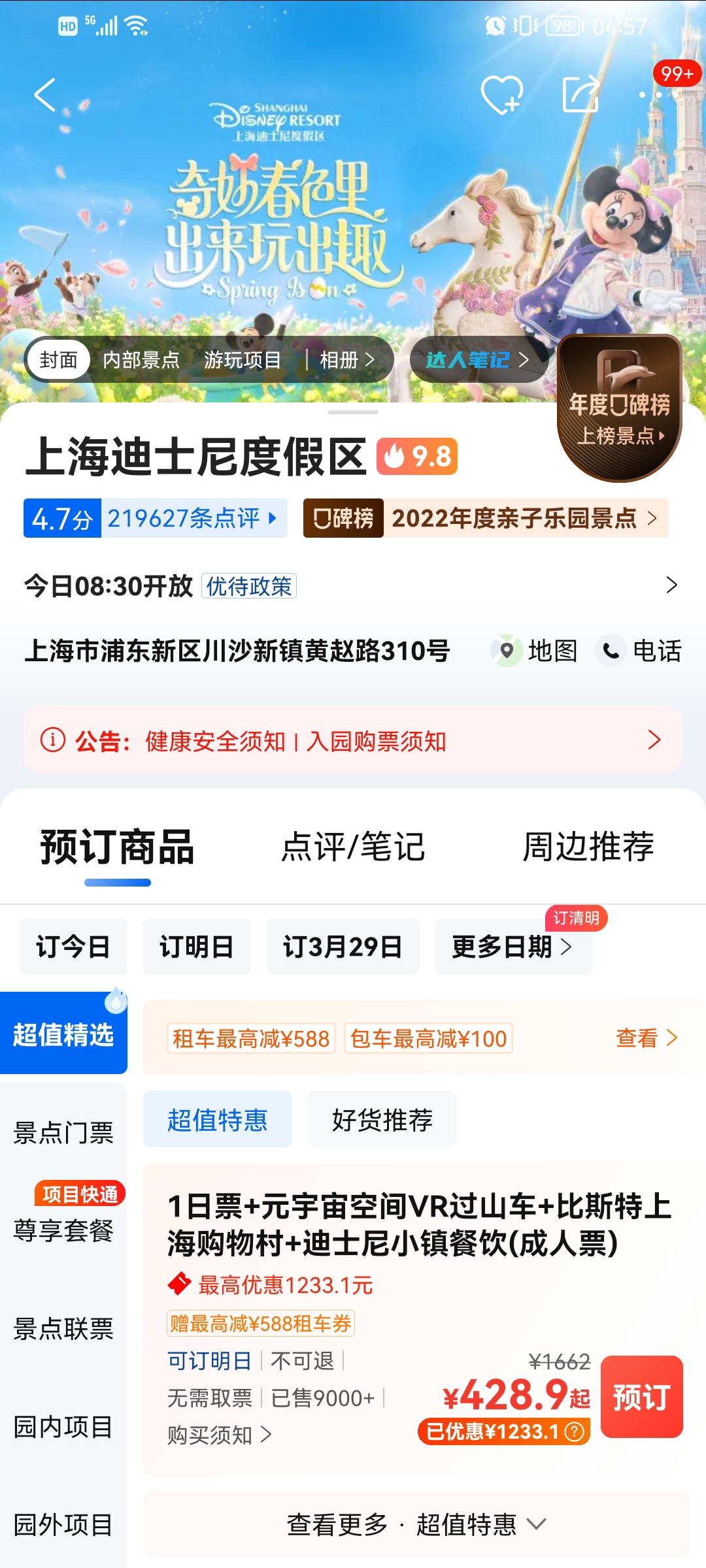
Task: Switch to the 点评/笔记 tab
Action: point(353,847)
